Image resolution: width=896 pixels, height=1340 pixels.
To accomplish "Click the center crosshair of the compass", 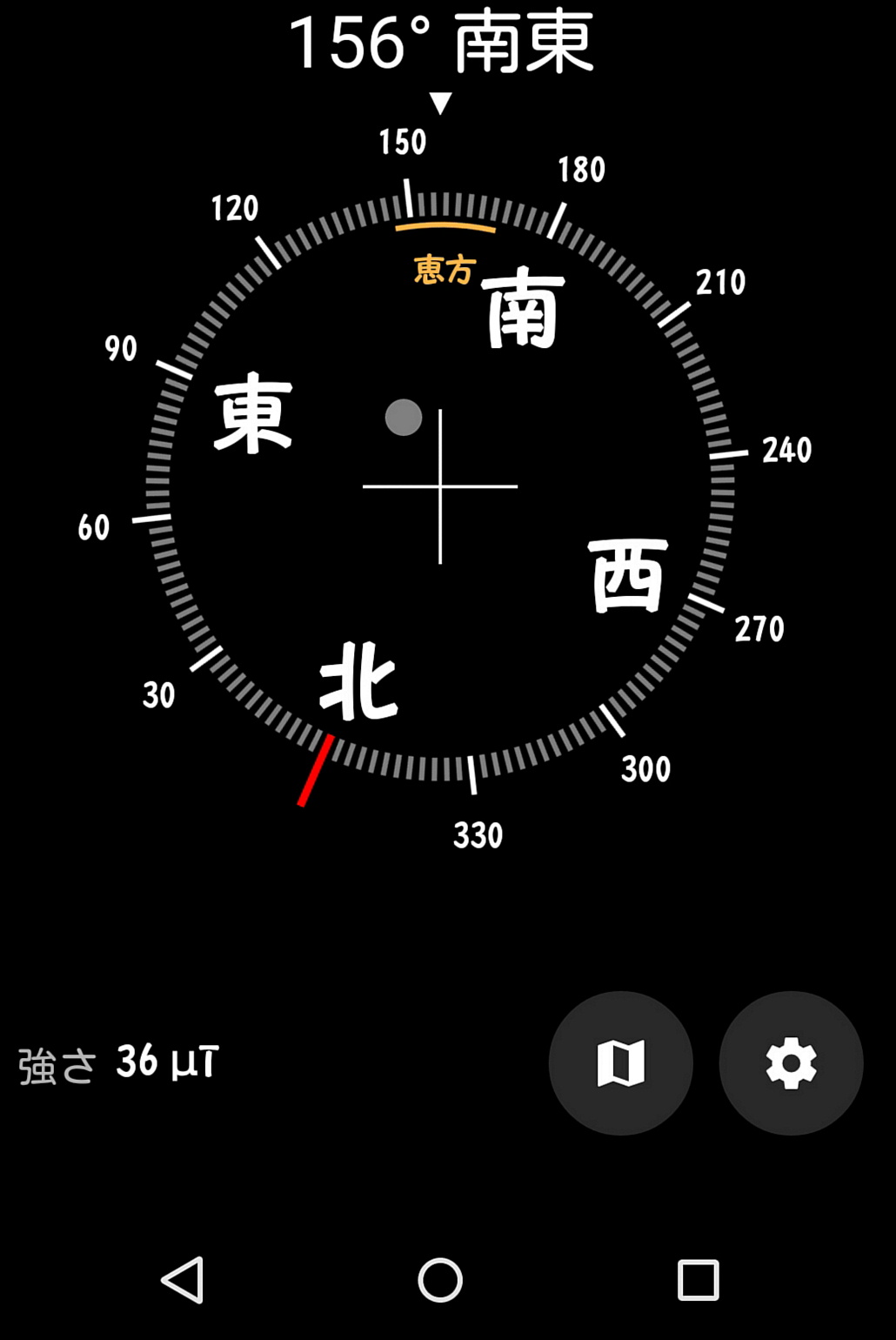I will [442, 487].
